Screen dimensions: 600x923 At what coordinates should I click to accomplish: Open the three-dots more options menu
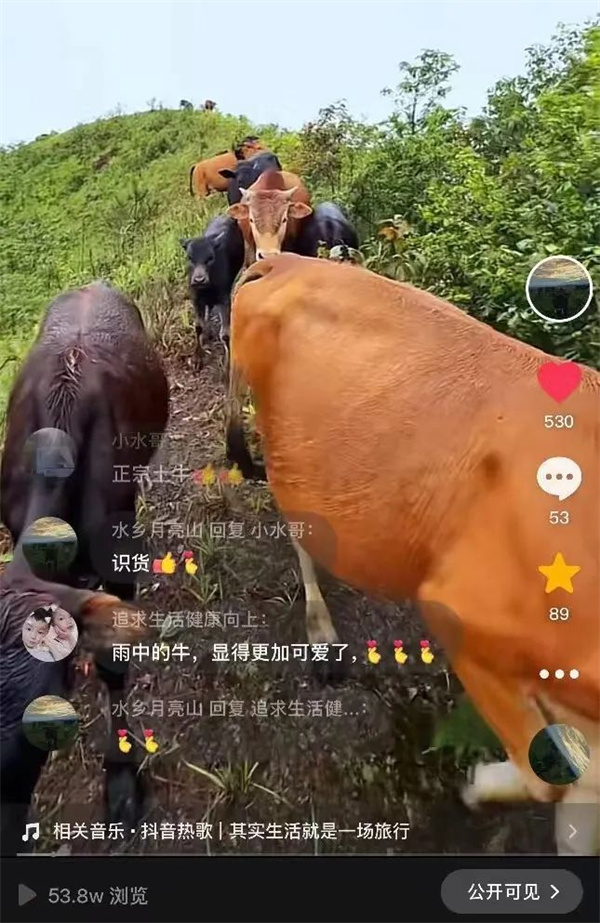click(559, 674)
